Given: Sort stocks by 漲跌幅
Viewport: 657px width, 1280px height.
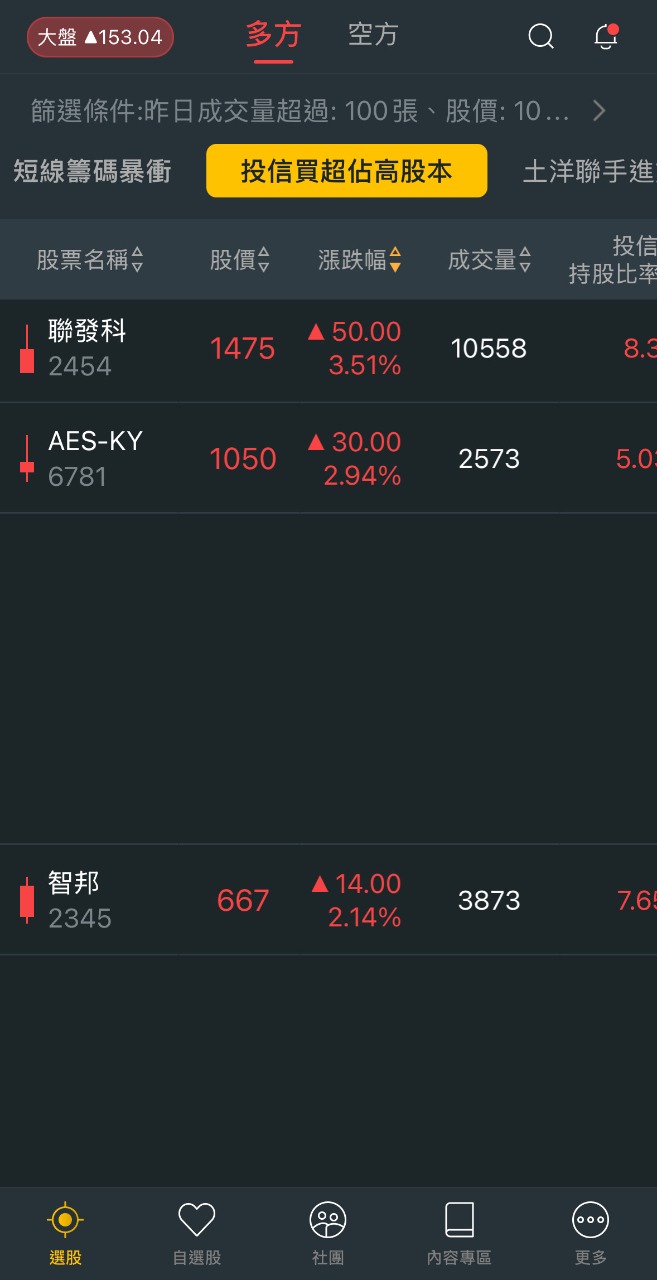Looking at the screenshot, I should [x=360, y=261].
